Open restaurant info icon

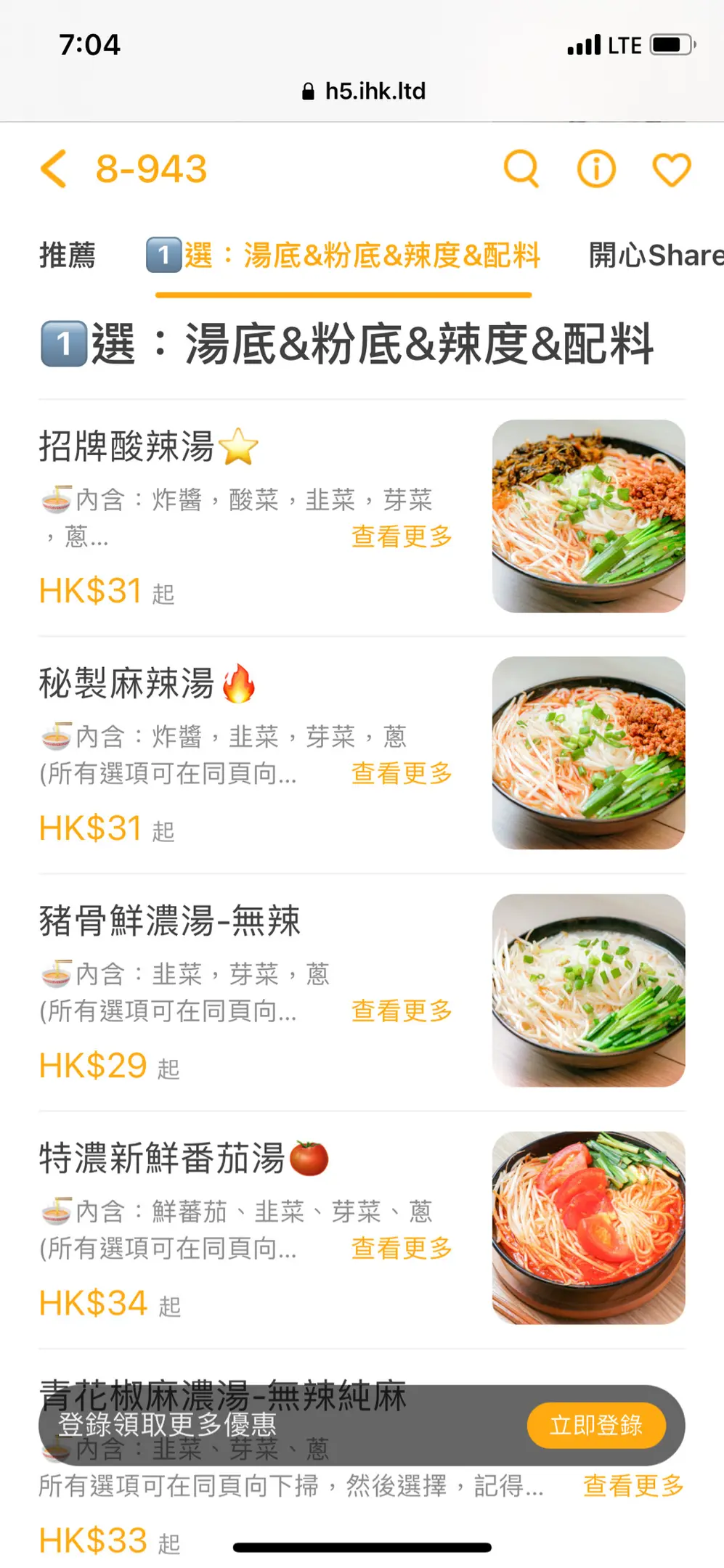596,169
